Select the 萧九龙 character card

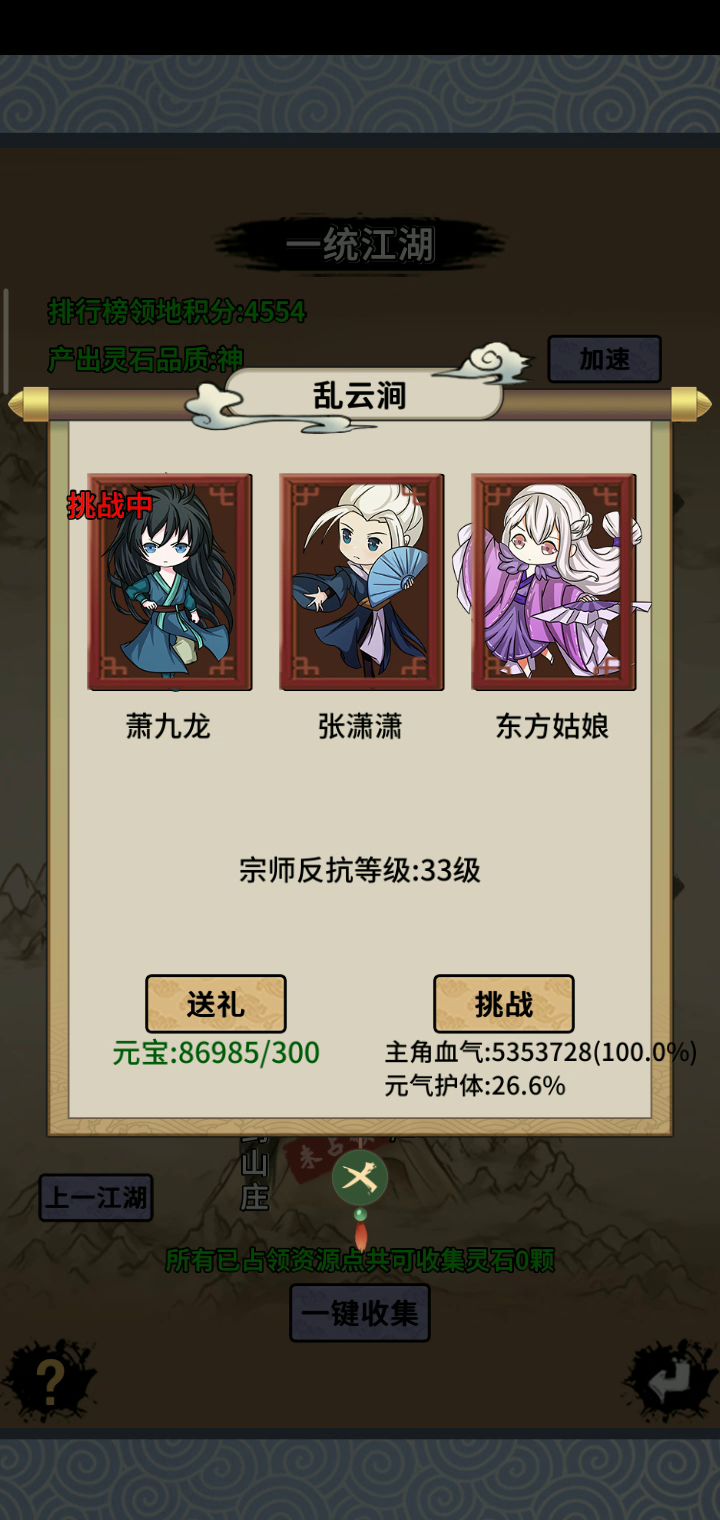169,582
